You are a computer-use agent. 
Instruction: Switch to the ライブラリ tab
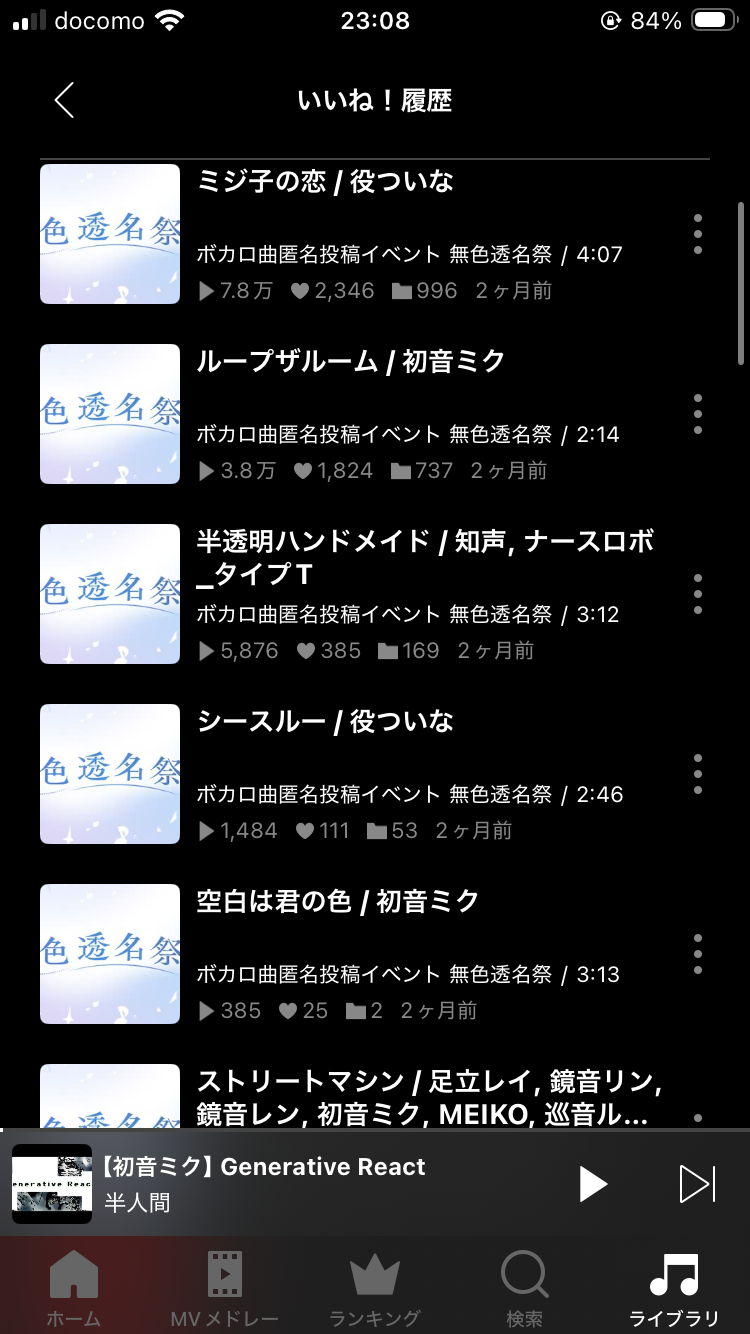674,1288
